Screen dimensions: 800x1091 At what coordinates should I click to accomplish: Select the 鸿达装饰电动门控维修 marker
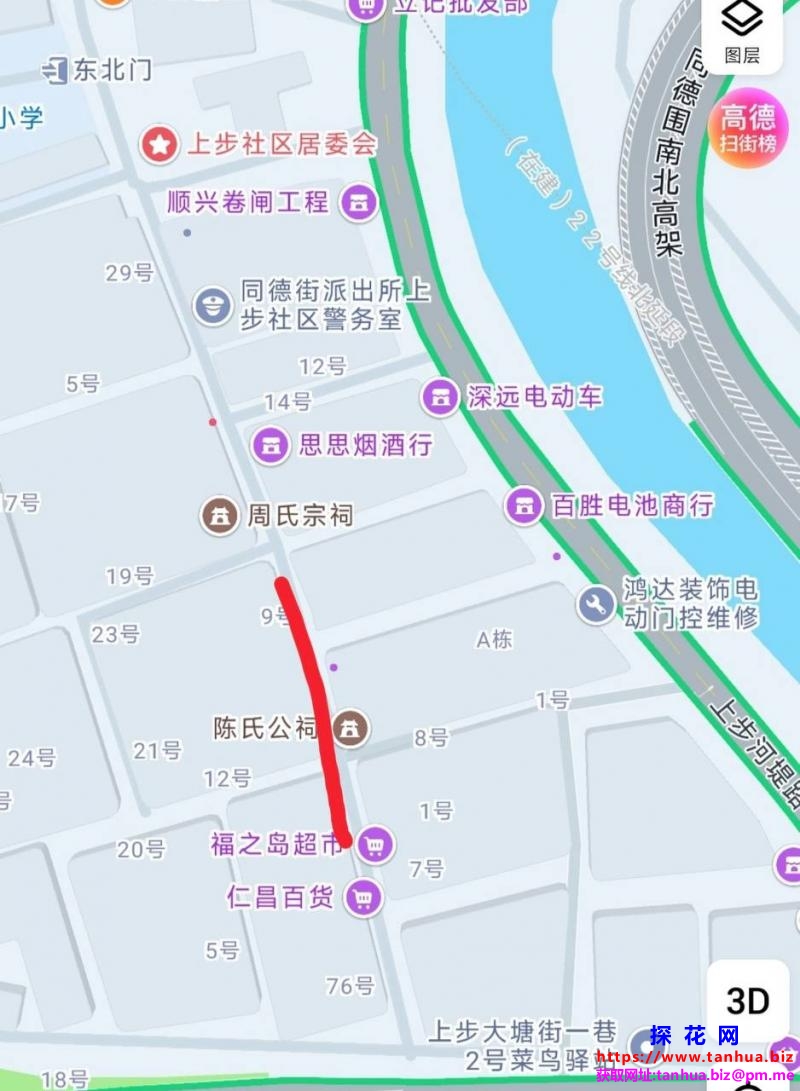pos(597,604)
